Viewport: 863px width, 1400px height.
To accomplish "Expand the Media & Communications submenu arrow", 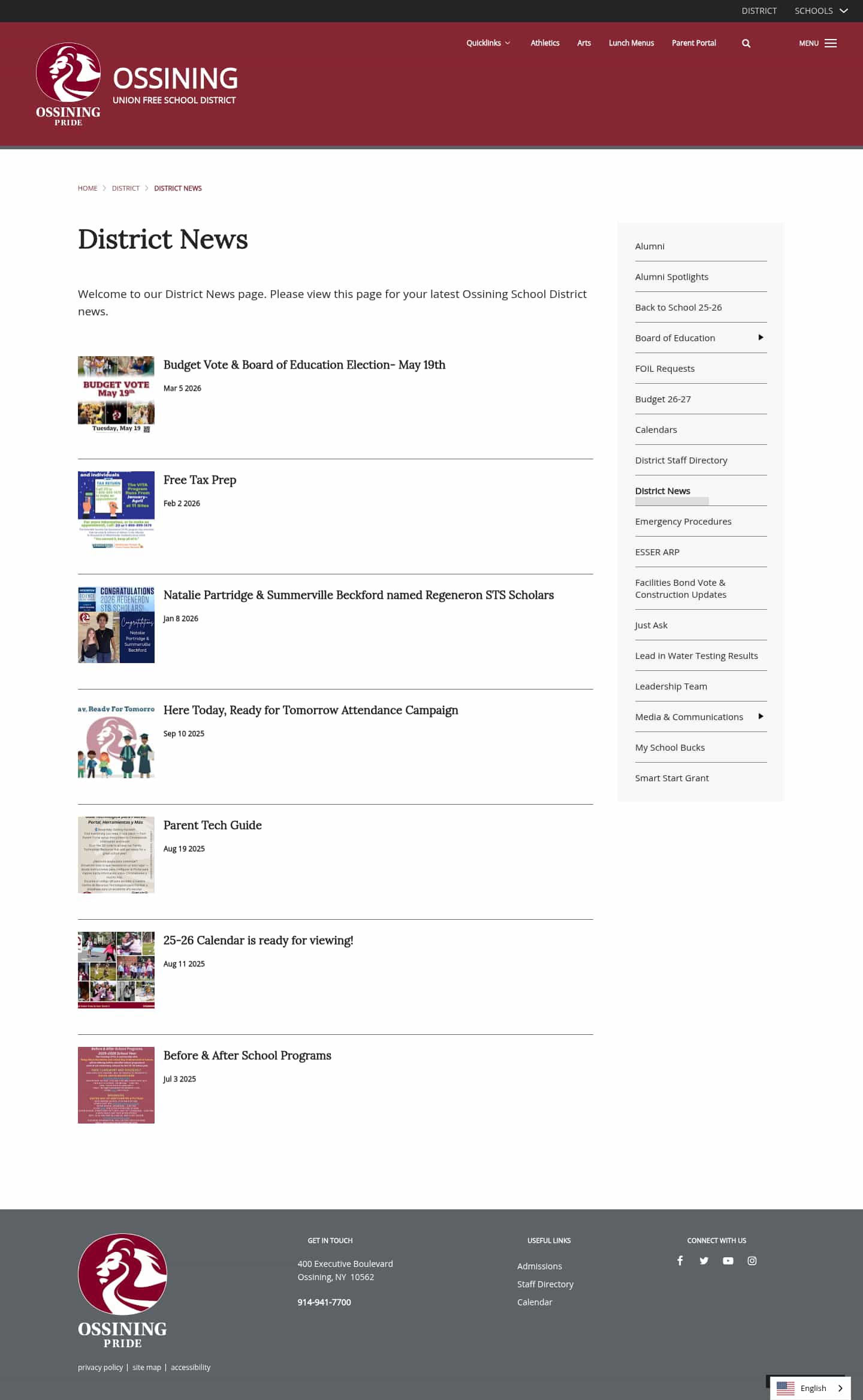I will coord(761,716).
